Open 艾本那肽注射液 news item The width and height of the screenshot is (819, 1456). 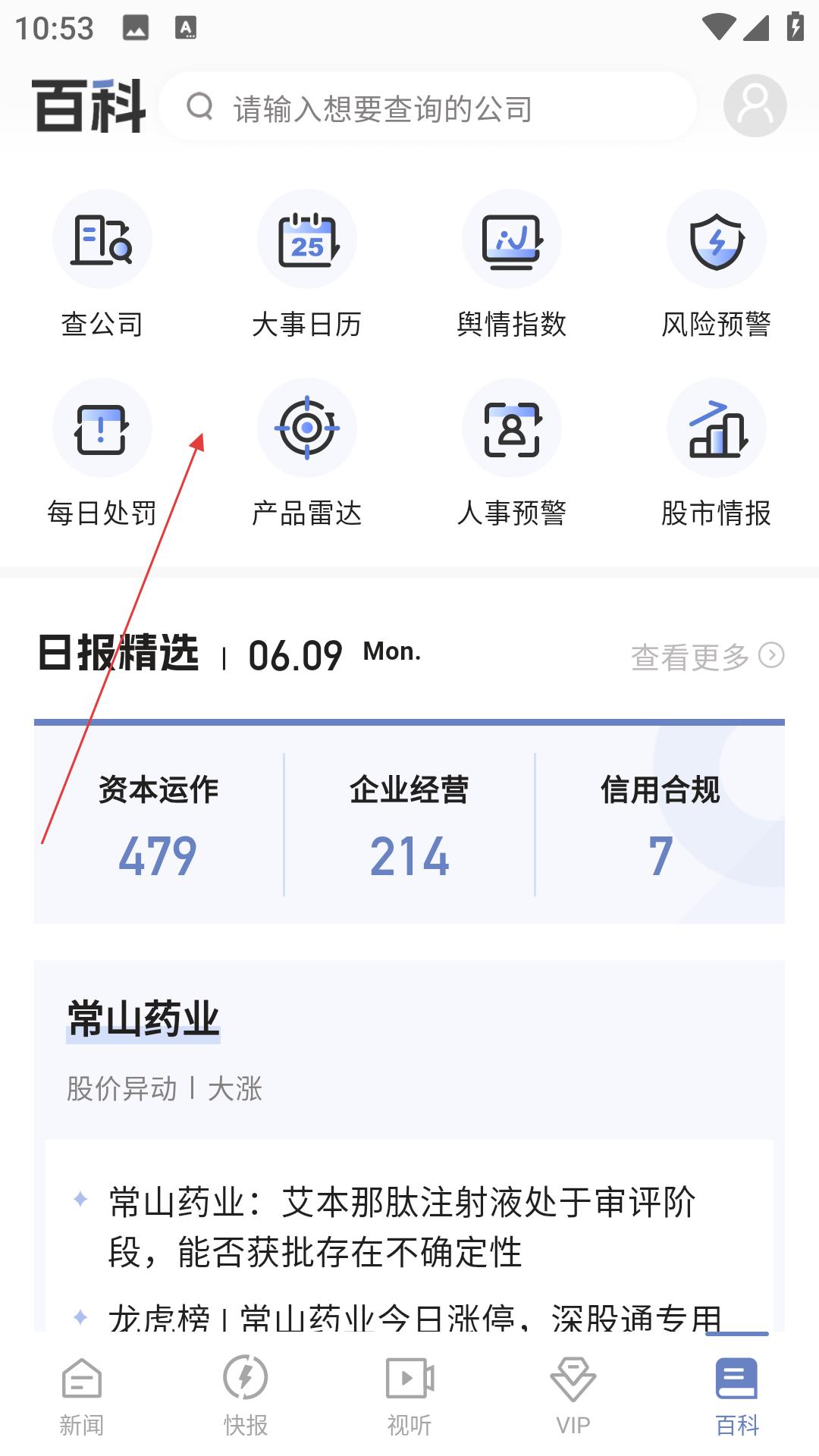tap(402, 1226)
